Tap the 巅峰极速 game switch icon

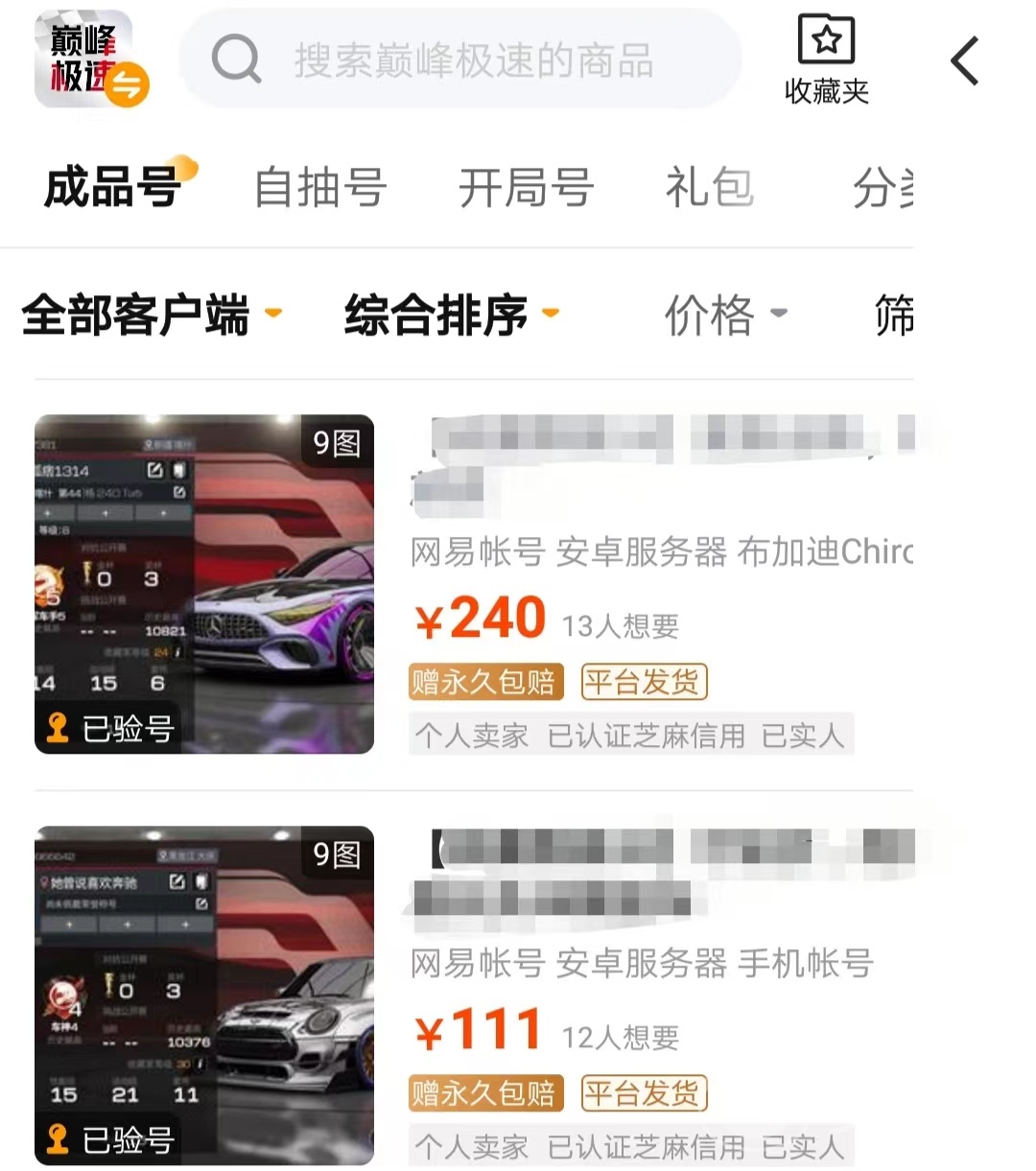pyautogui.click(x=92, y=59)
